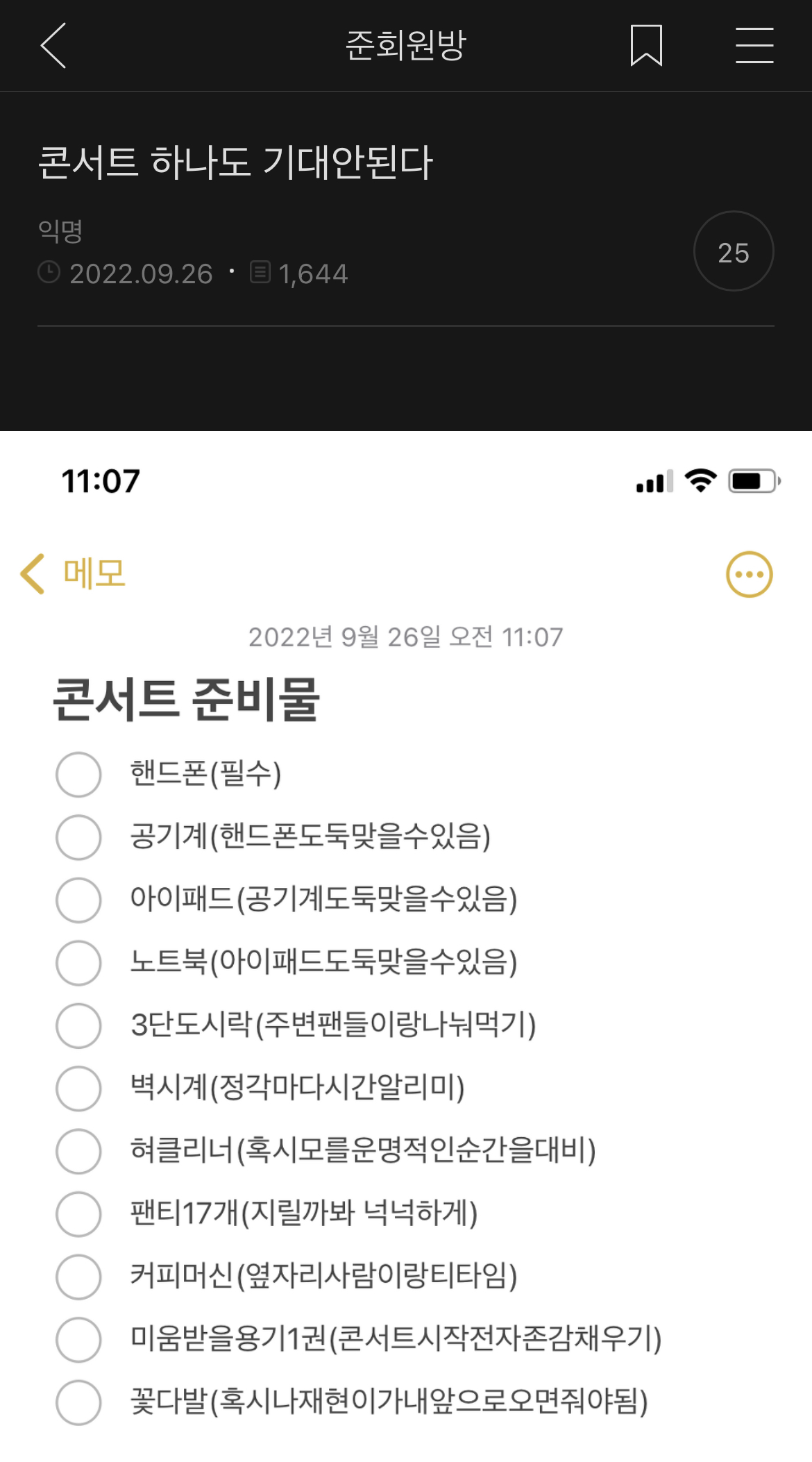Bookmark this post
Image resolution: width=812 pixels, height=1462 pixels.
646,46
